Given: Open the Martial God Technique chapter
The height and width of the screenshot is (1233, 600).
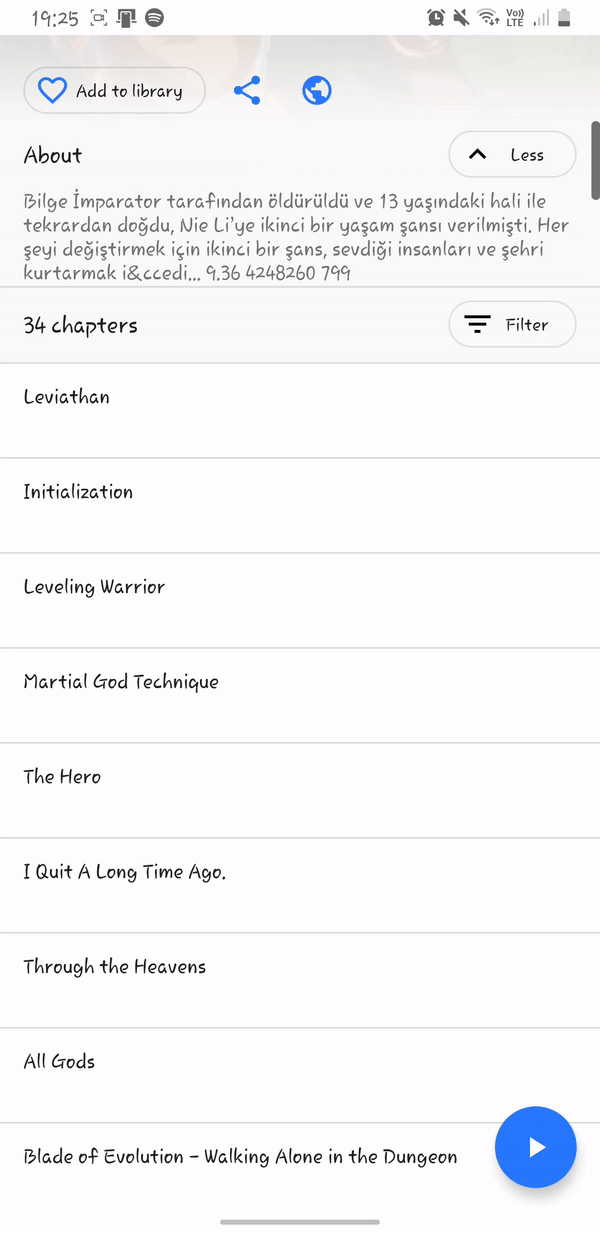Looking at the screenshot, I should pyautogui.click(x=300, y=695).
